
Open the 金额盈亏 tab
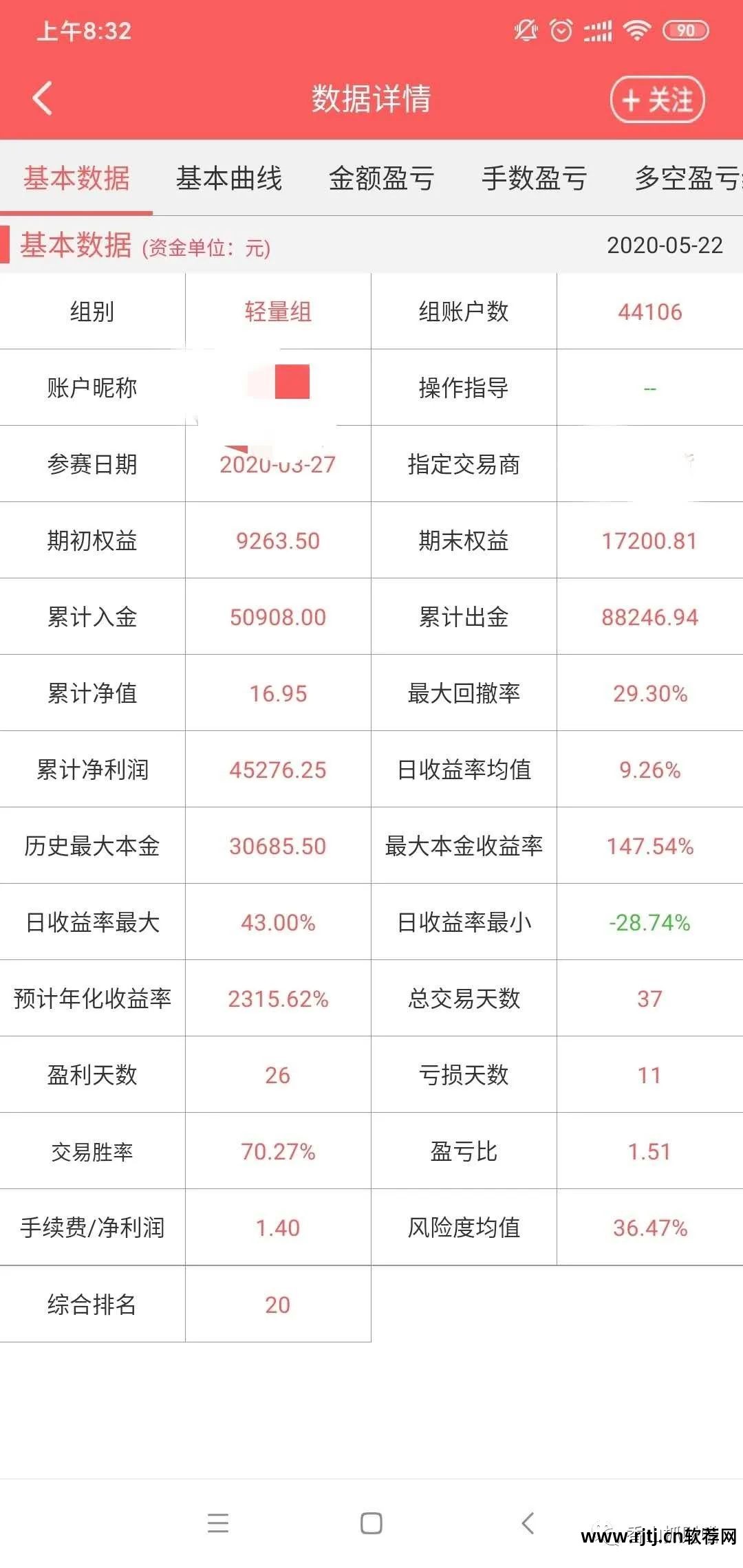[381, 178]
